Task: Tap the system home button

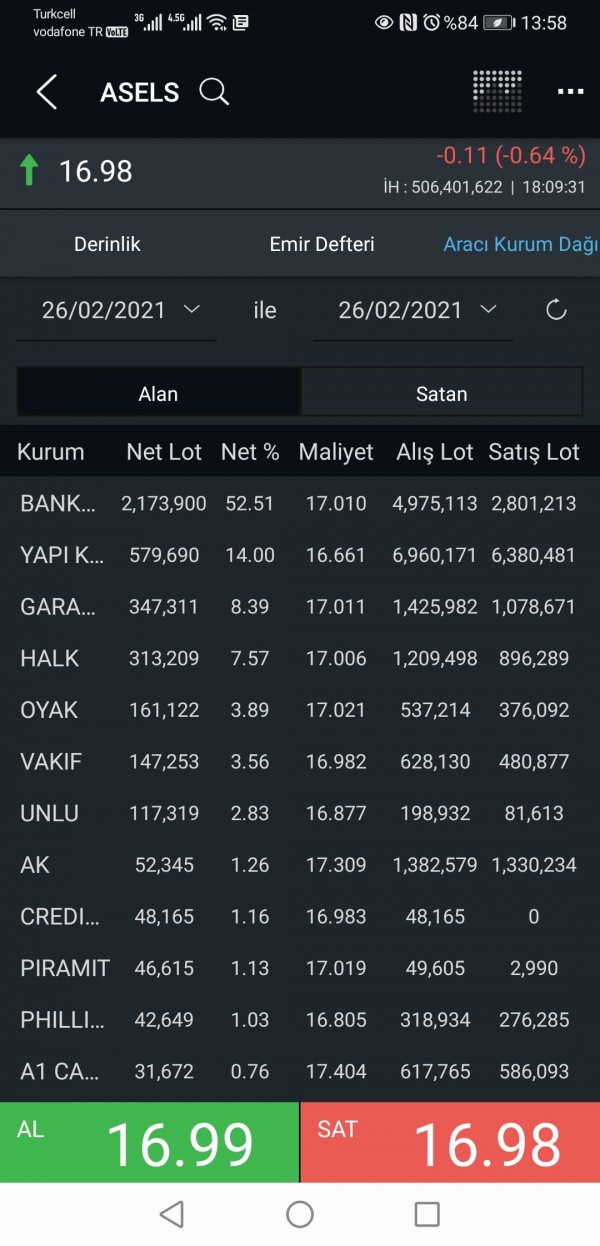Action: point(300,1214)
